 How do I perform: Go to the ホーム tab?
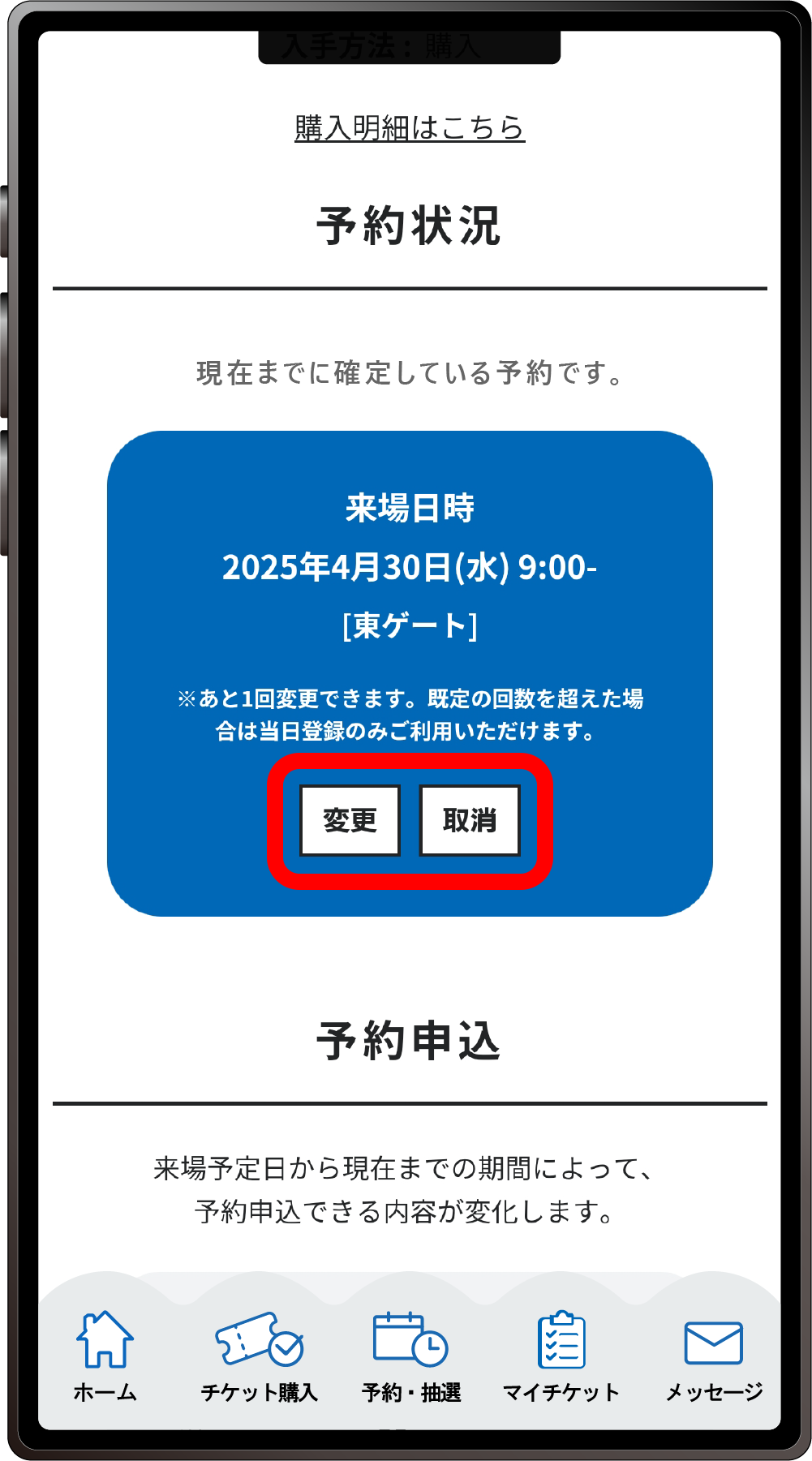[x=105, y=1356]
